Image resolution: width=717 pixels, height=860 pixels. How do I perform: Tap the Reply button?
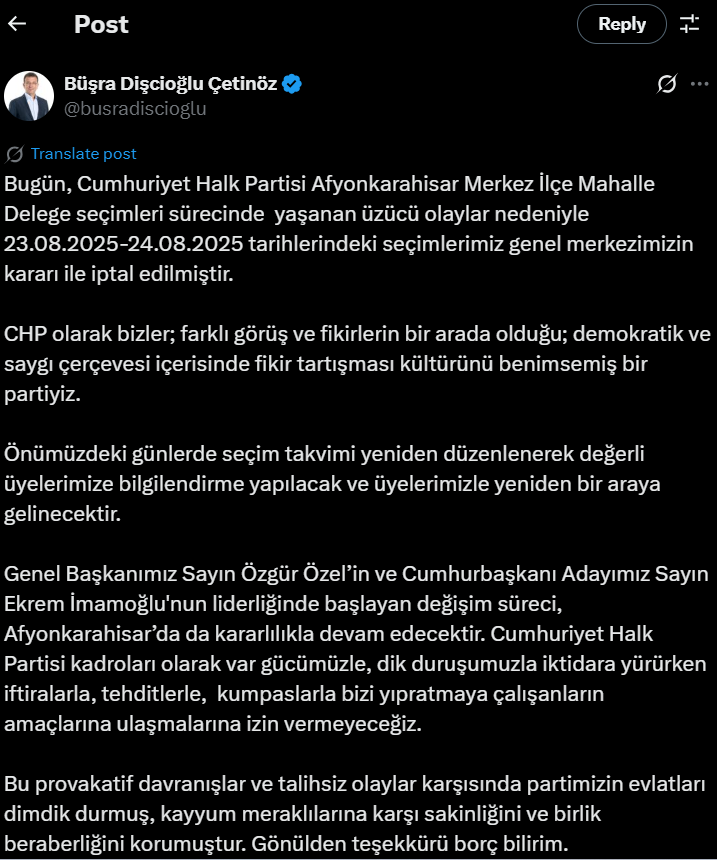(621, 24)
